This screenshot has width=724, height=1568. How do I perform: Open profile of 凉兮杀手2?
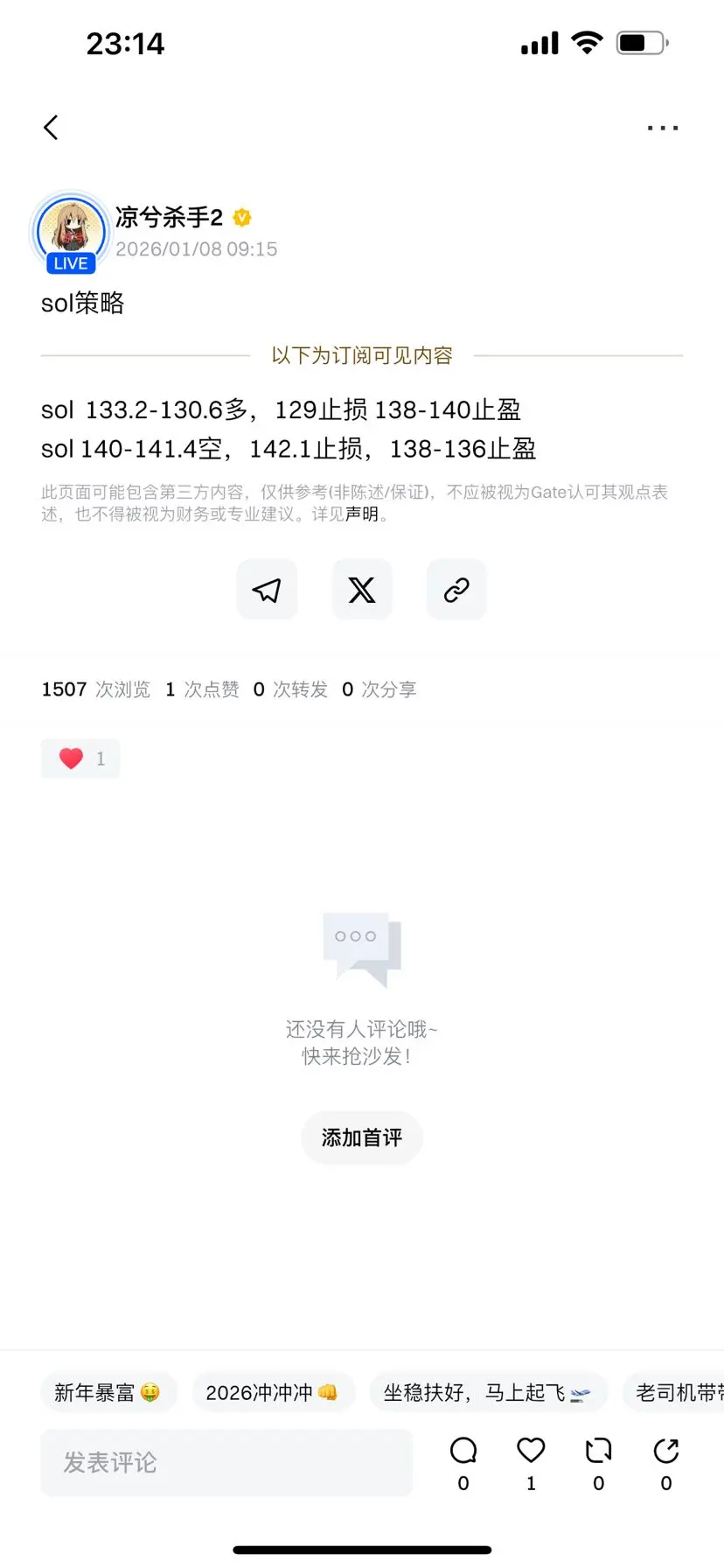[x=171, y=217]
